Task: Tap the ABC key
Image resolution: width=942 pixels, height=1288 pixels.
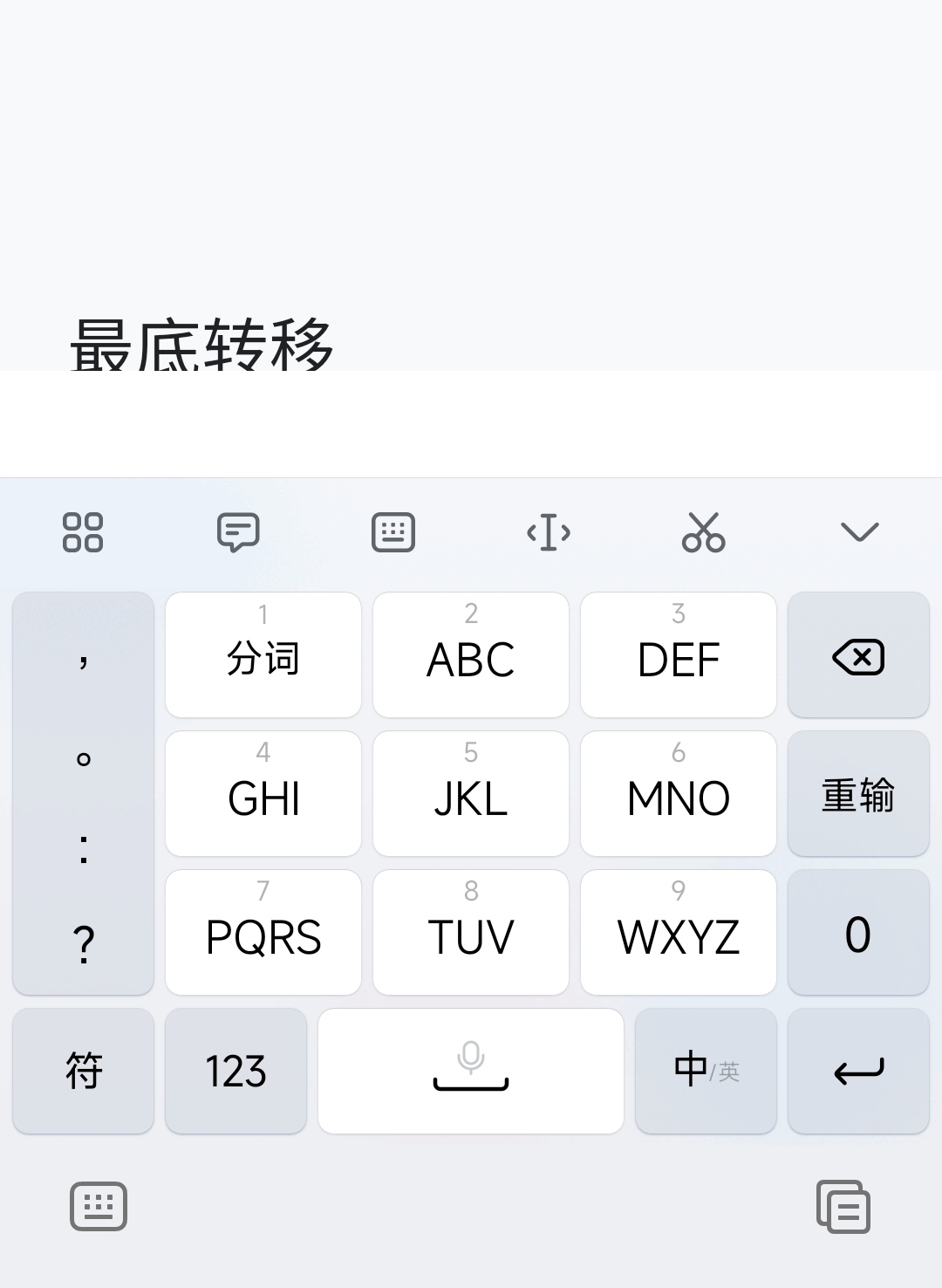Action: [471, 654]
